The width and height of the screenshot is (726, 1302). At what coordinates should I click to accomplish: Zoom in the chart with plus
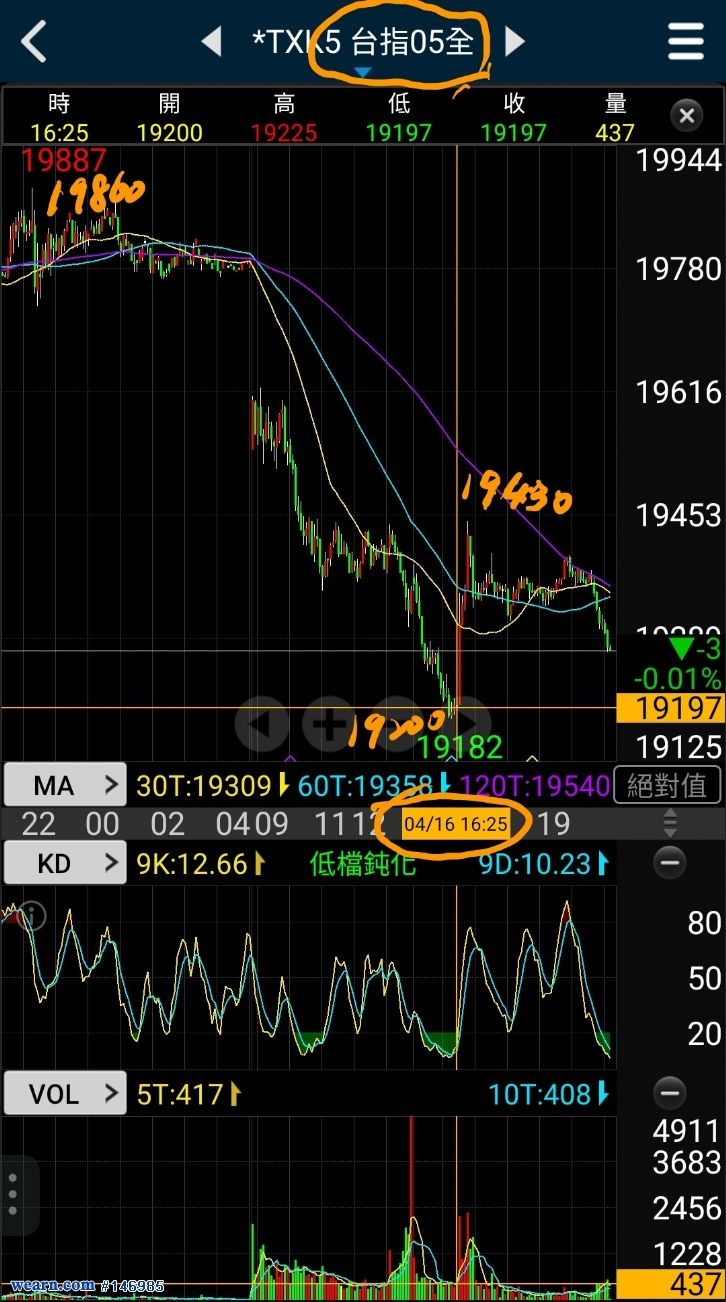(x=329, y=723)
